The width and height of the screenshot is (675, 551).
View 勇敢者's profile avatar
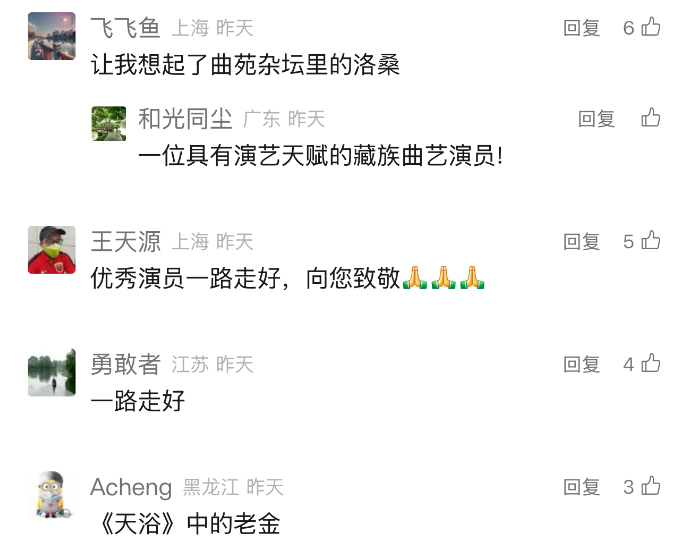point(51,372)
